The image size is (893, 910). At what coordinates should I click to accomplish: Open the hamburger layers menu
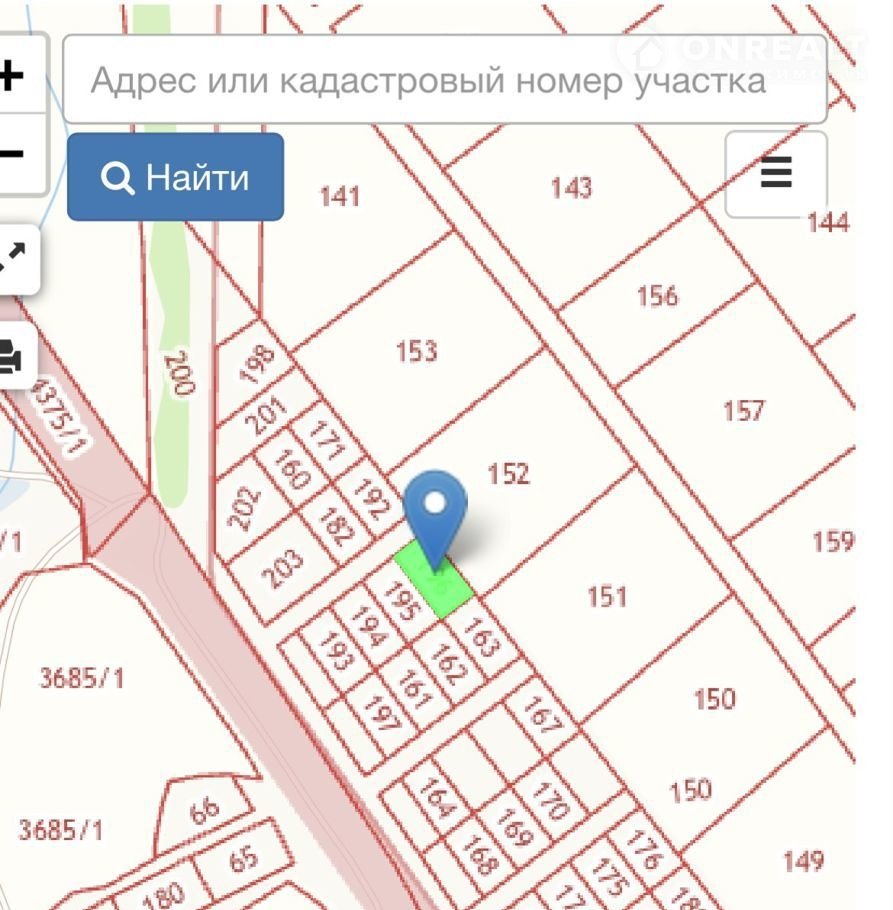(776, 174)
